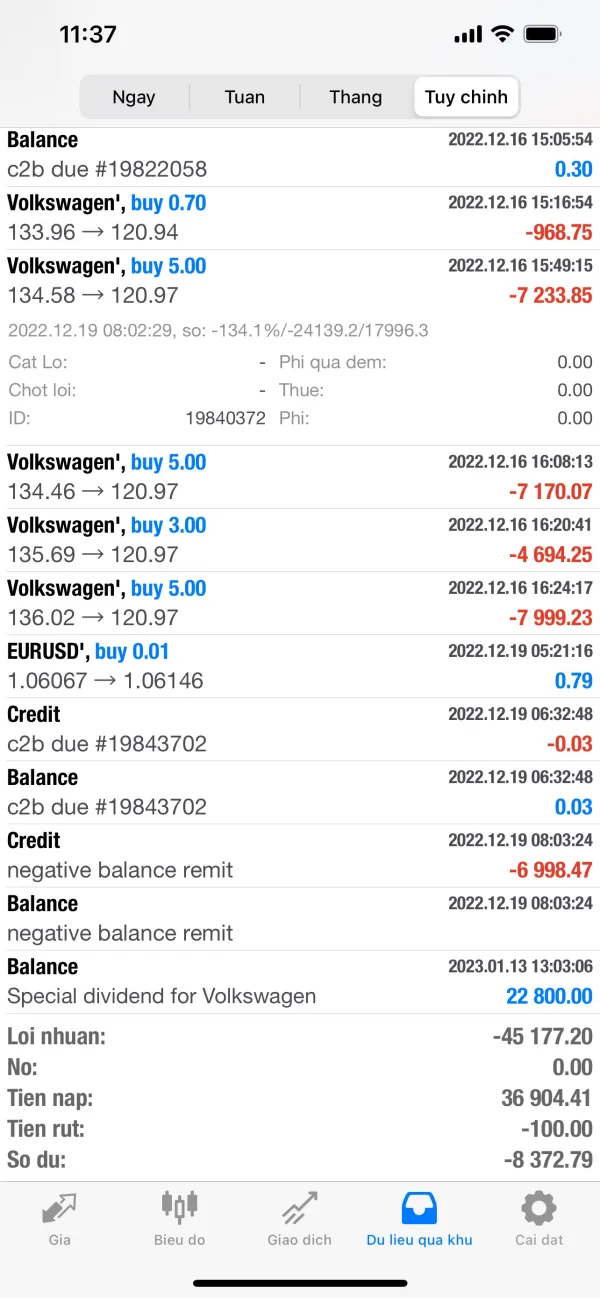
Task: Expand the EURUSD buy 0.01 deal
Action: coord(300,666)
